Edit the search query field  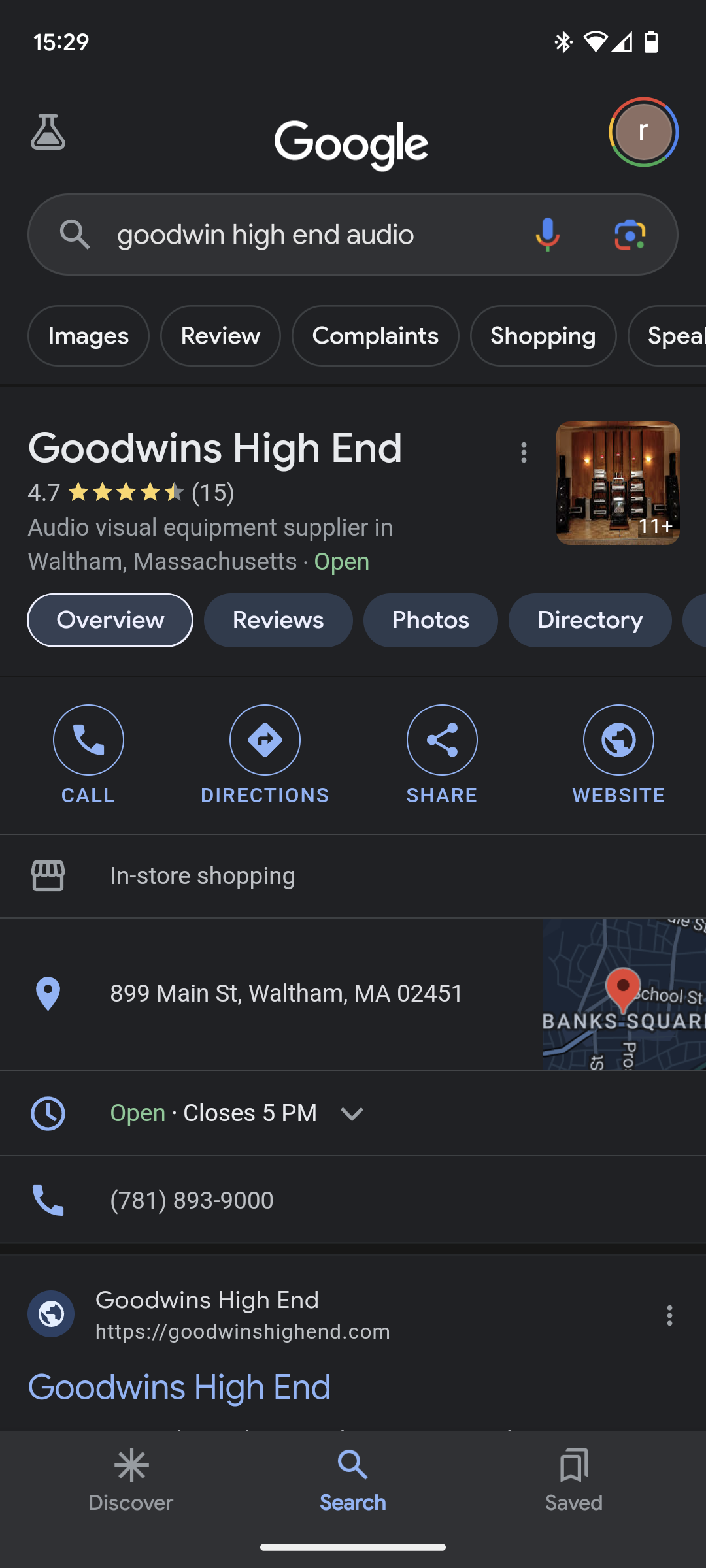click(294, 235)
